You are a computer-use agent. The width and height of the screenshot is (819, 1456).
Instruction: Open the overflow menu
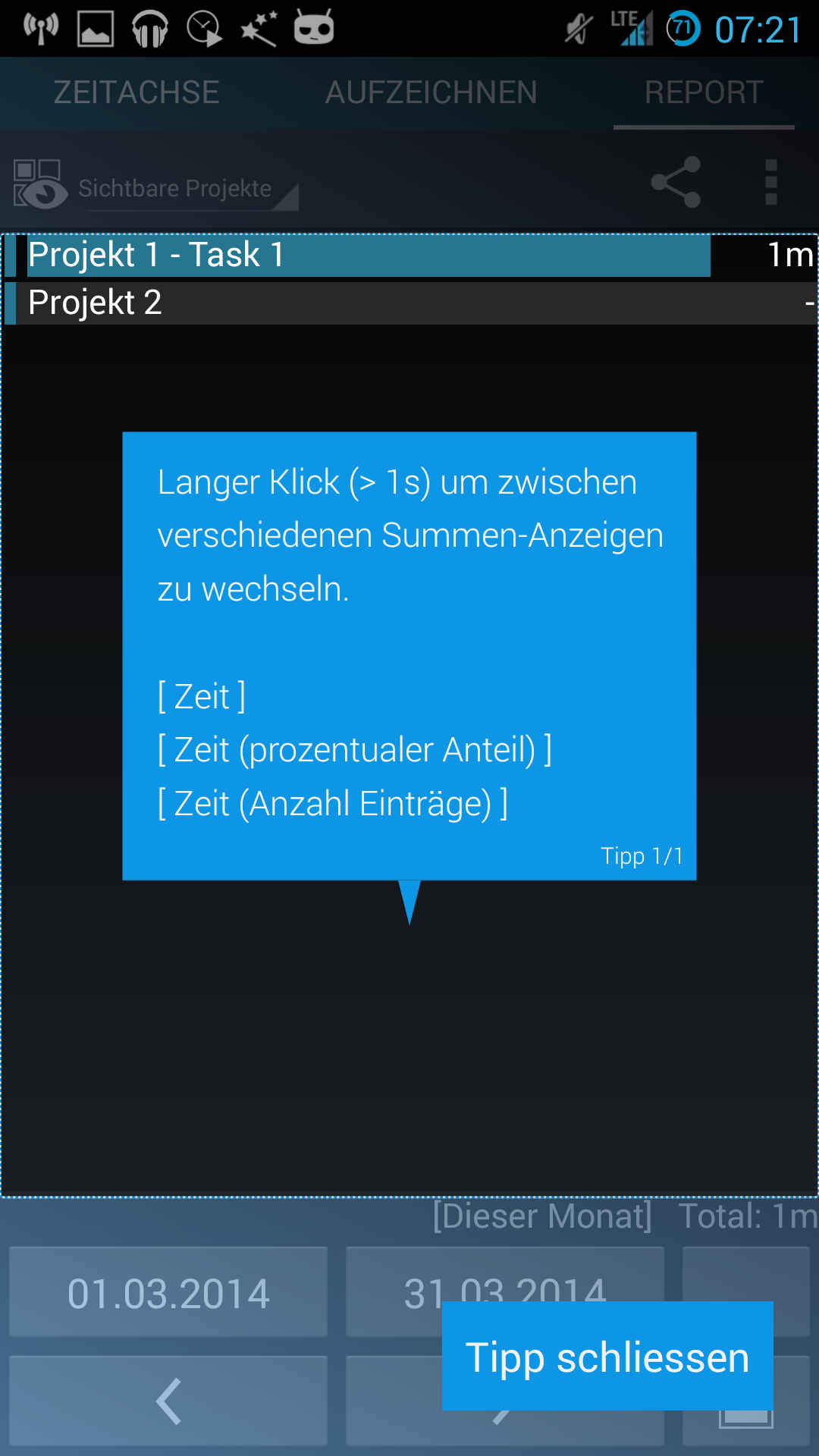(771, 183)
